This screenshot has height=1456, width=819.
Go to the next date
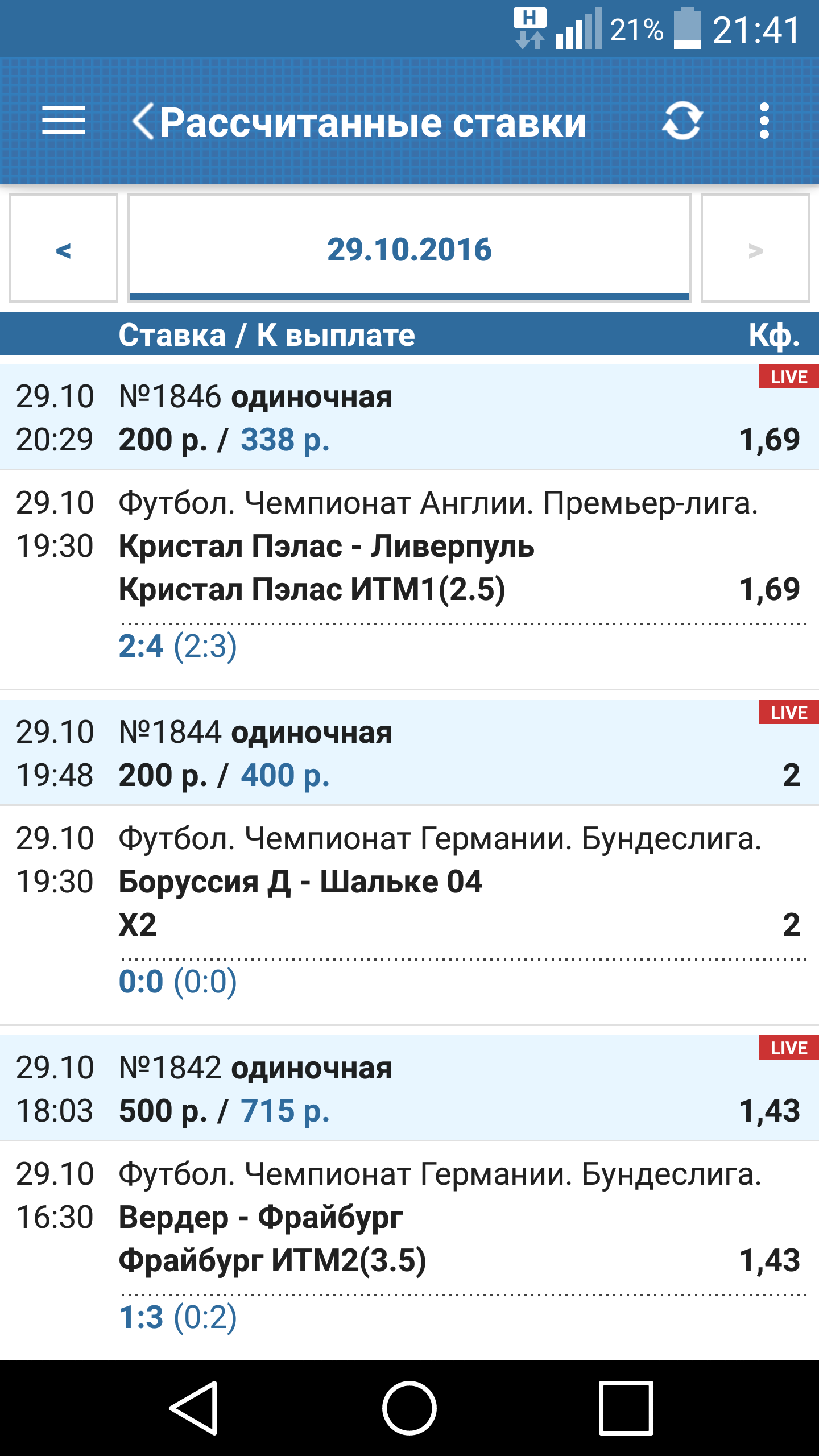pos(755,248)
